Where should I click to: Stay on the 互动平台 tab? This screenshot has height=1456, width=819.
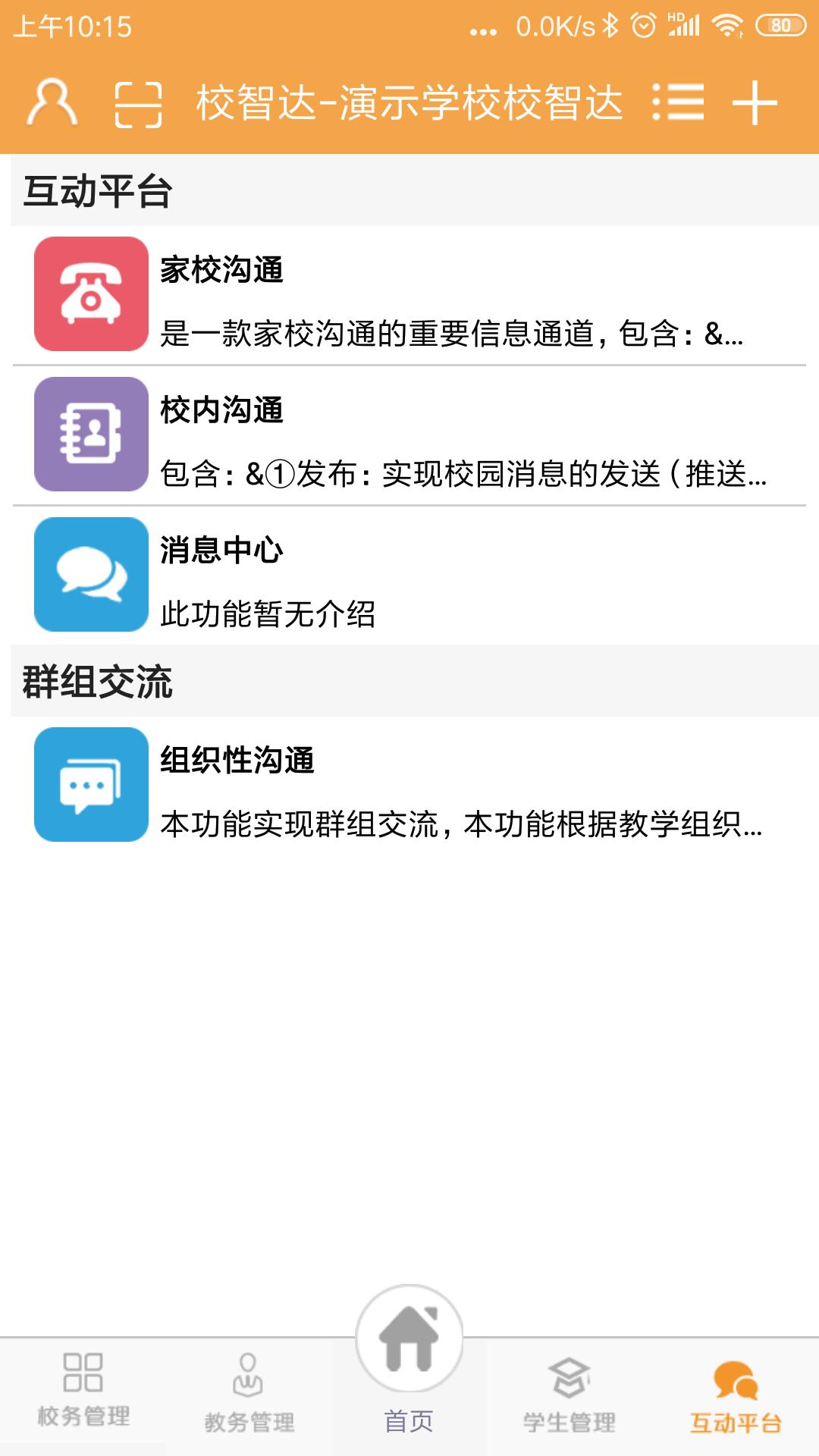click(734, 1418)
